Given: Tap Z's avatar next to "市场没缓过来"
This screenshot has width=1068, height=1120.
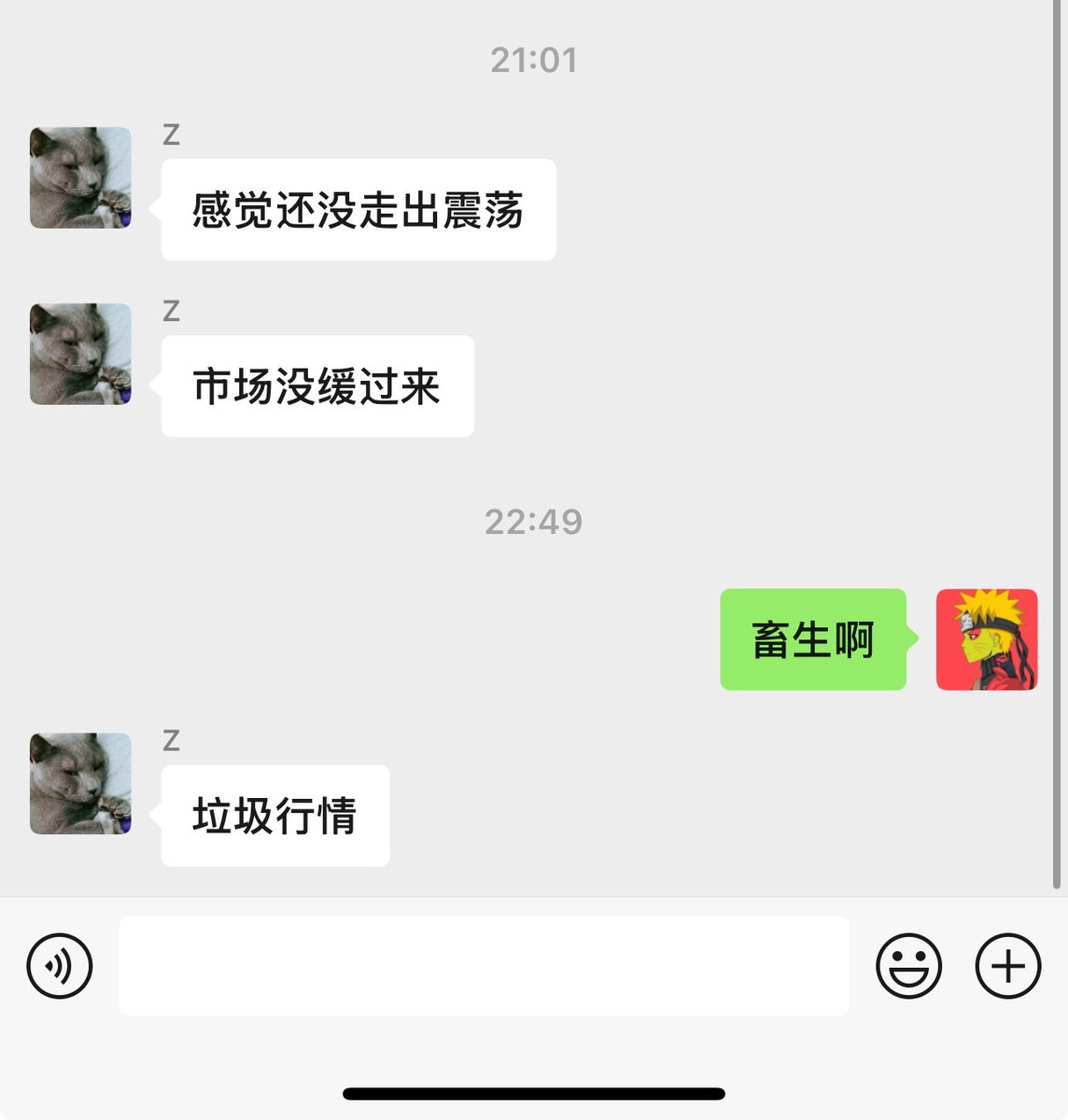Looking at the screenshot, I should (80, 354).
